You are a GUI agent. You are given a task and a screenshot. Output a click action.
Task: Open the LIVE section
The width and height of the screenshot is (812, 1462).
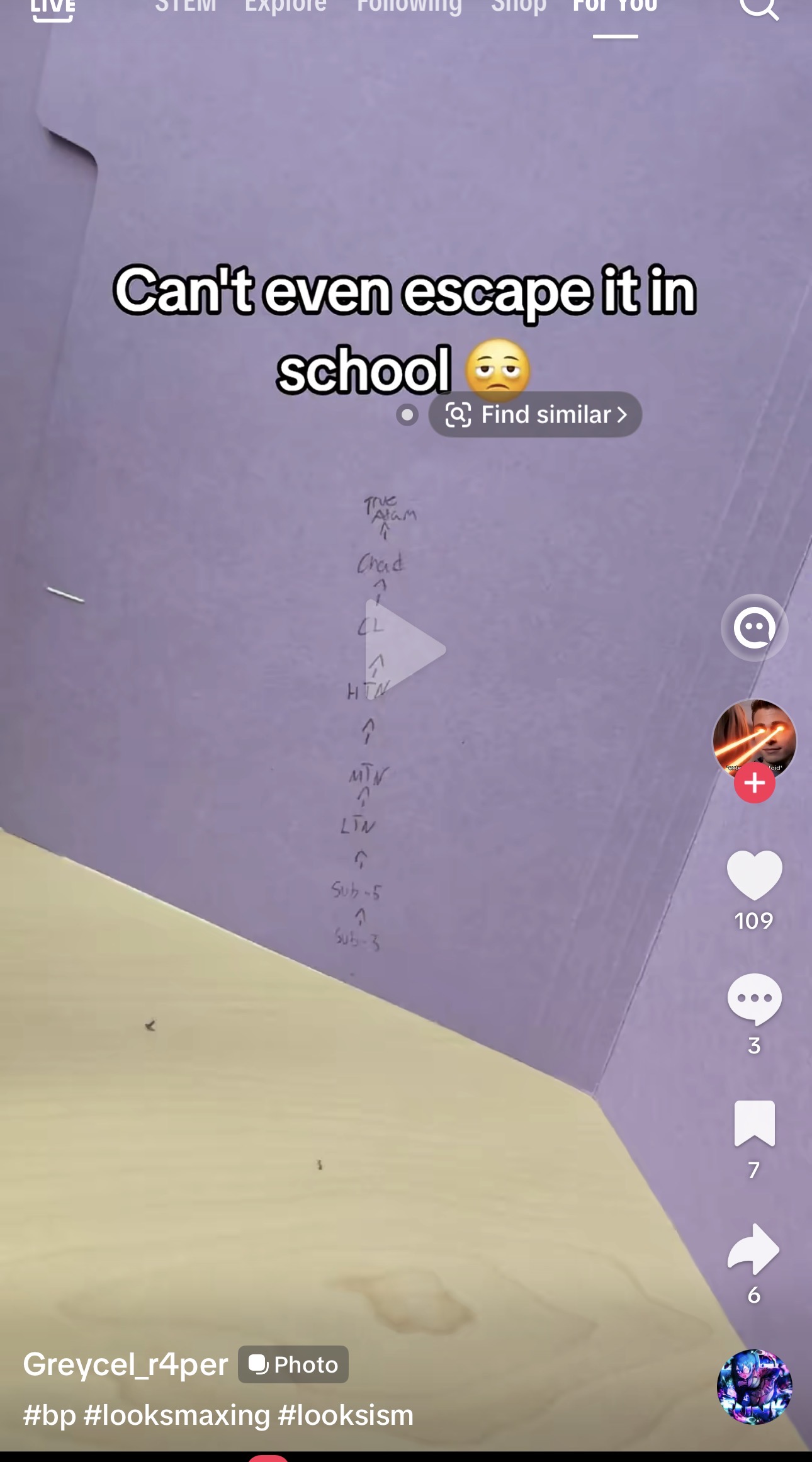pyautogui.click(x=53, y=8)
